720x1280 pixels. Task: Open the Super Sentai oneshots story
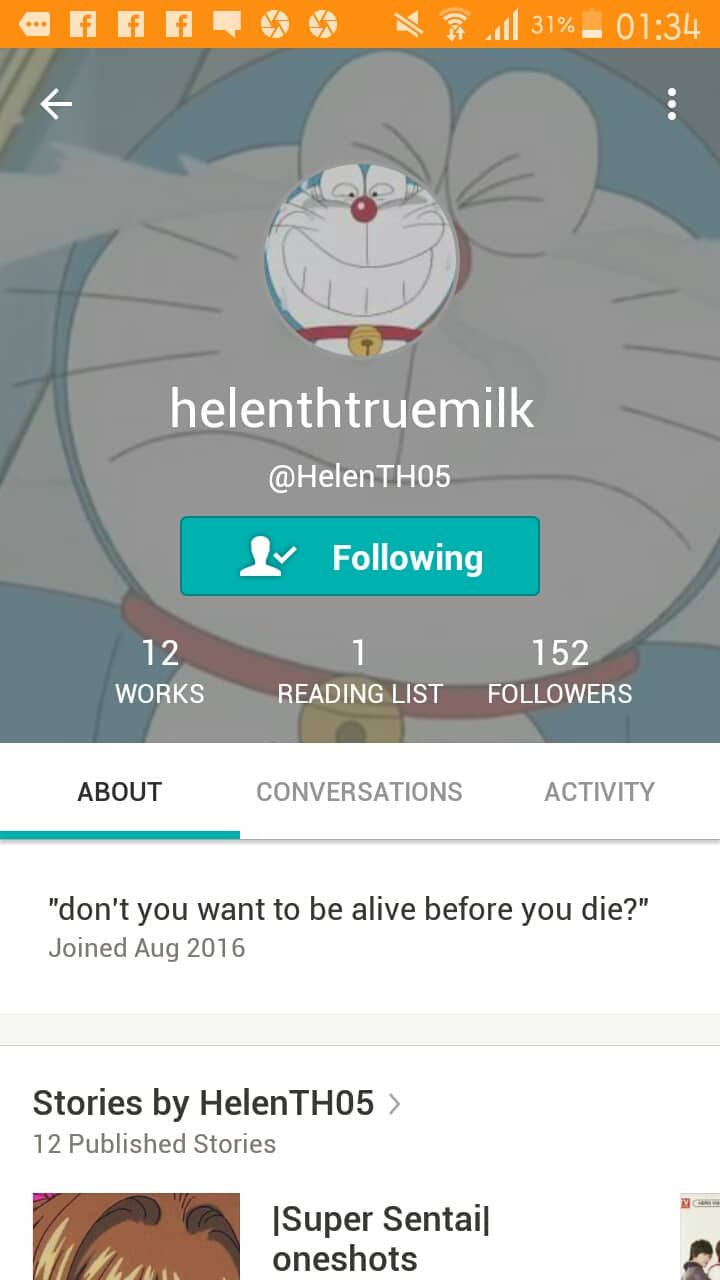click(380, 1238)
